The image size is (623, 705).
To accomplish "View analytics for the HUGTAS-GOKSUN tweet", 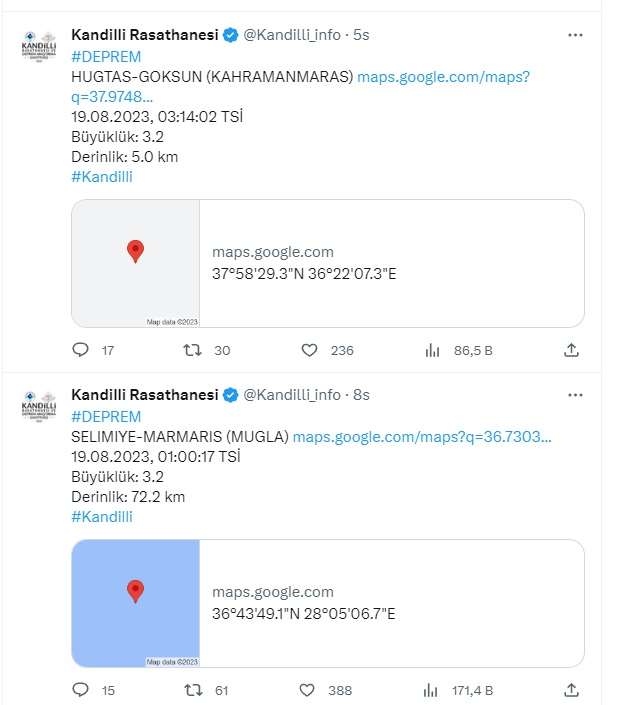I will tap(433, 350).
